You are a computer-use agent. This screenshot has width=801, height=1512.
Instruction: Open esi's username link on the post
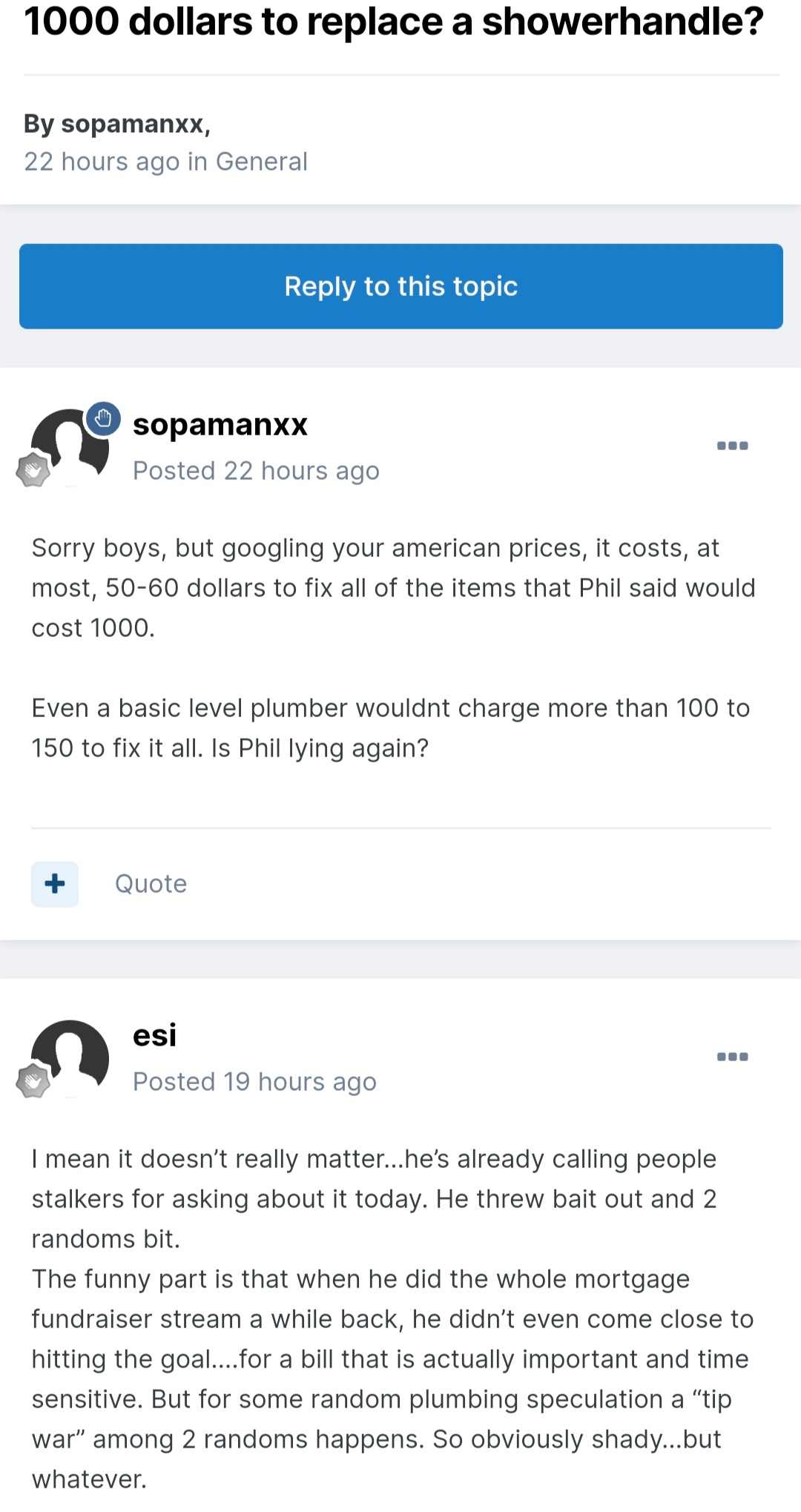(154, 1035)
